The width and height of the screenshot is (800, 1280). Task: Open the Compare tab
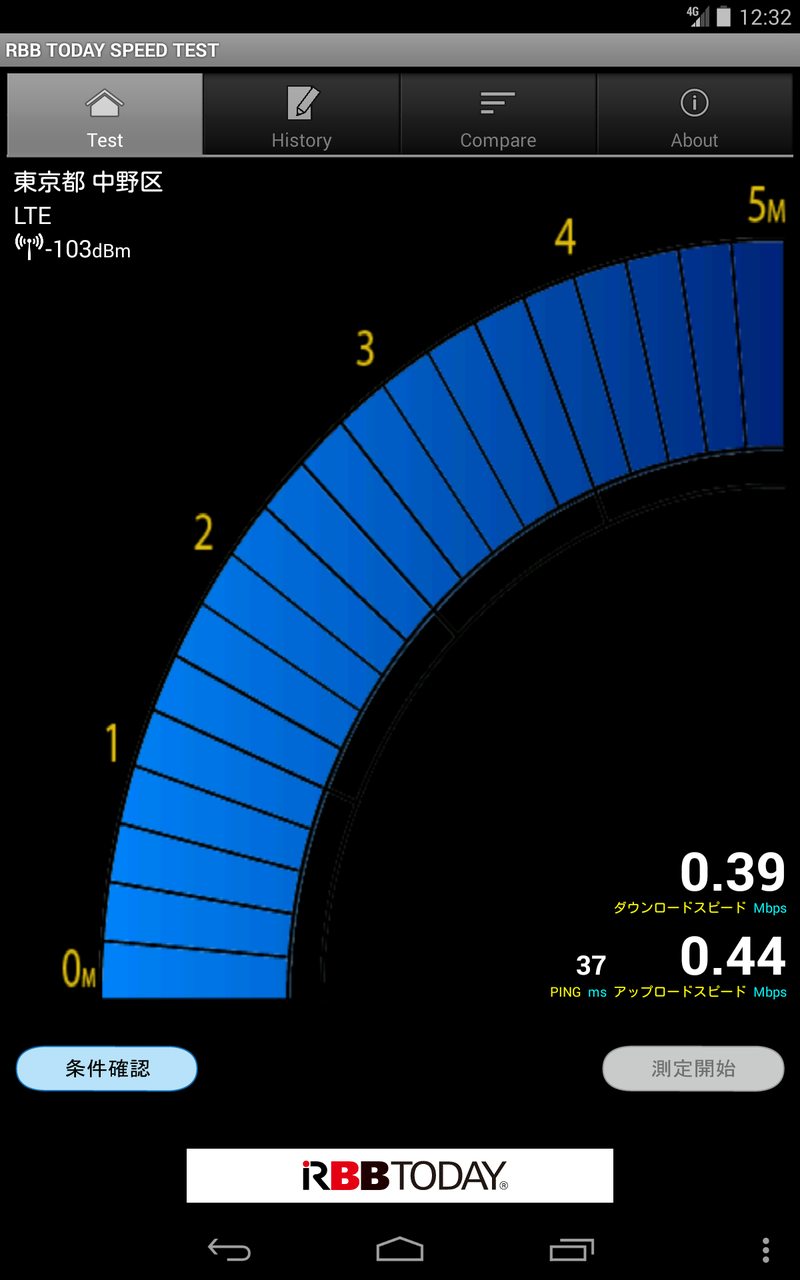498,114
